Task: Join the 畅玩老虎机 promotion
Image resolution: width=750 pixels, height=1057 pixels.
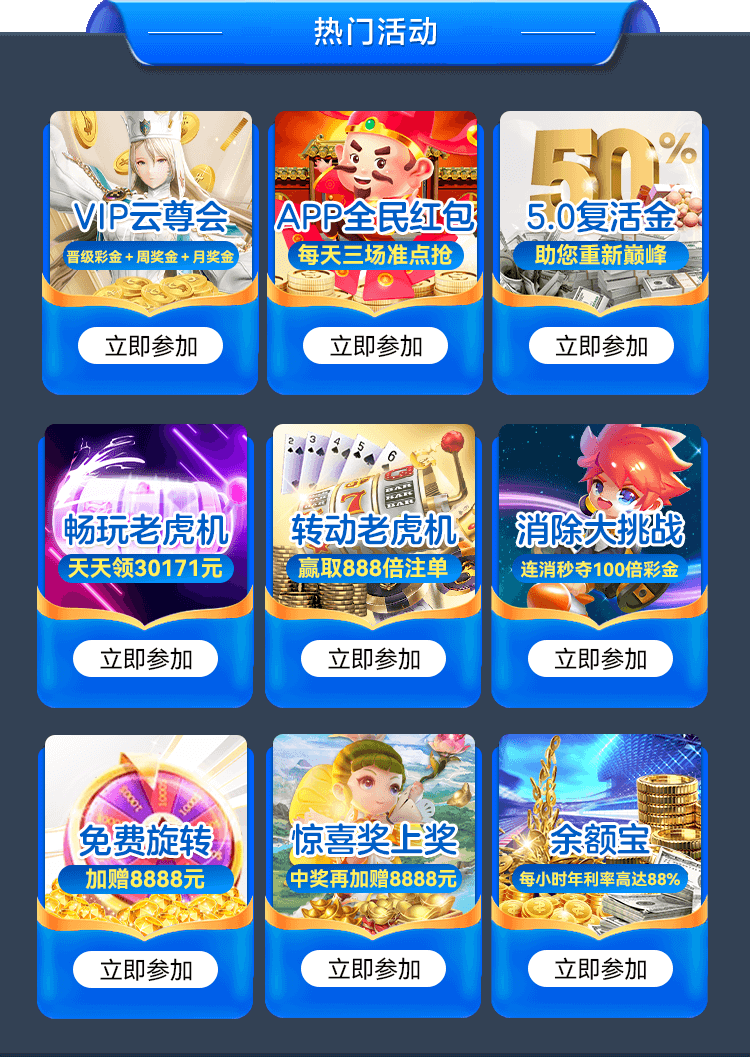Action: 145,659
